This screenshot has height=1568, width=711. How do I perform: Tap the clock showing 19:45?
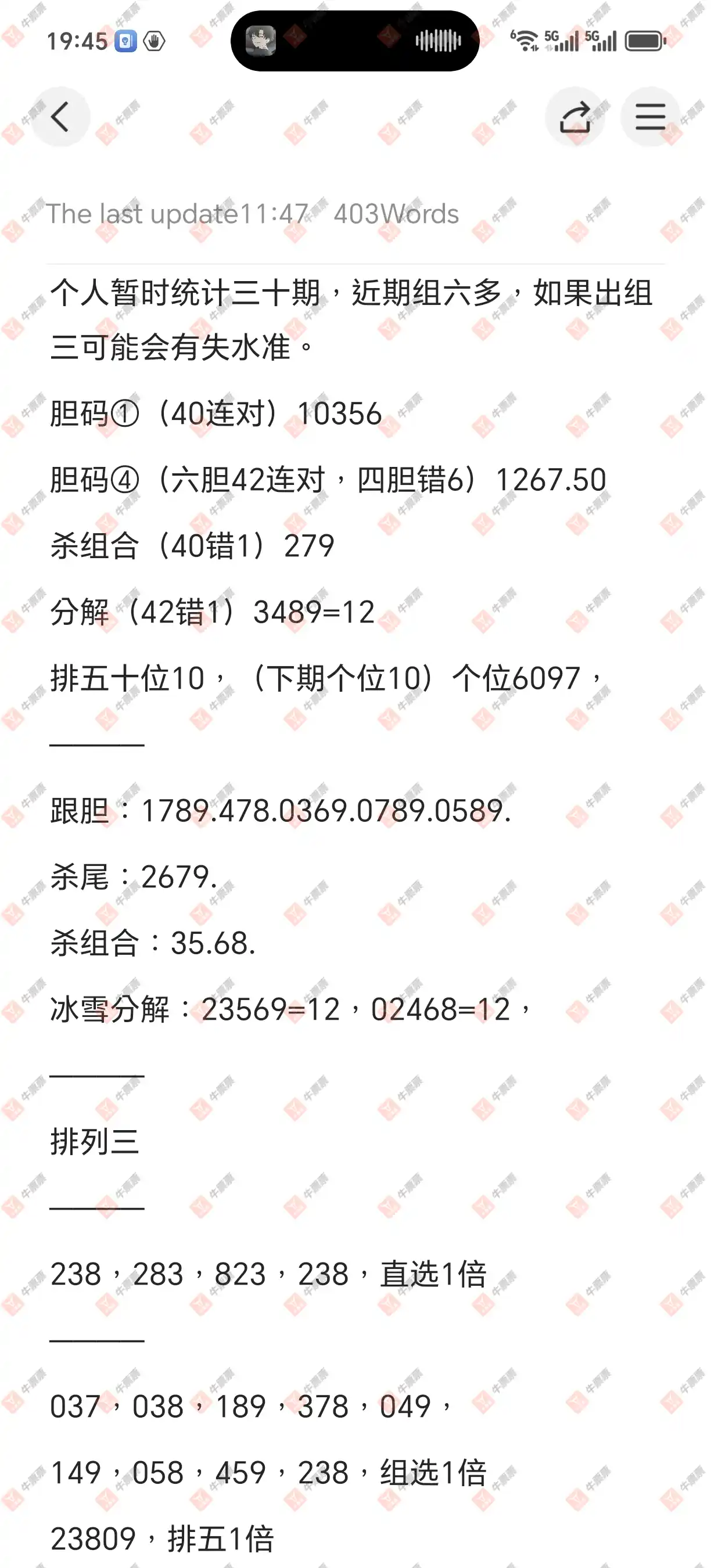pos(77,40)
